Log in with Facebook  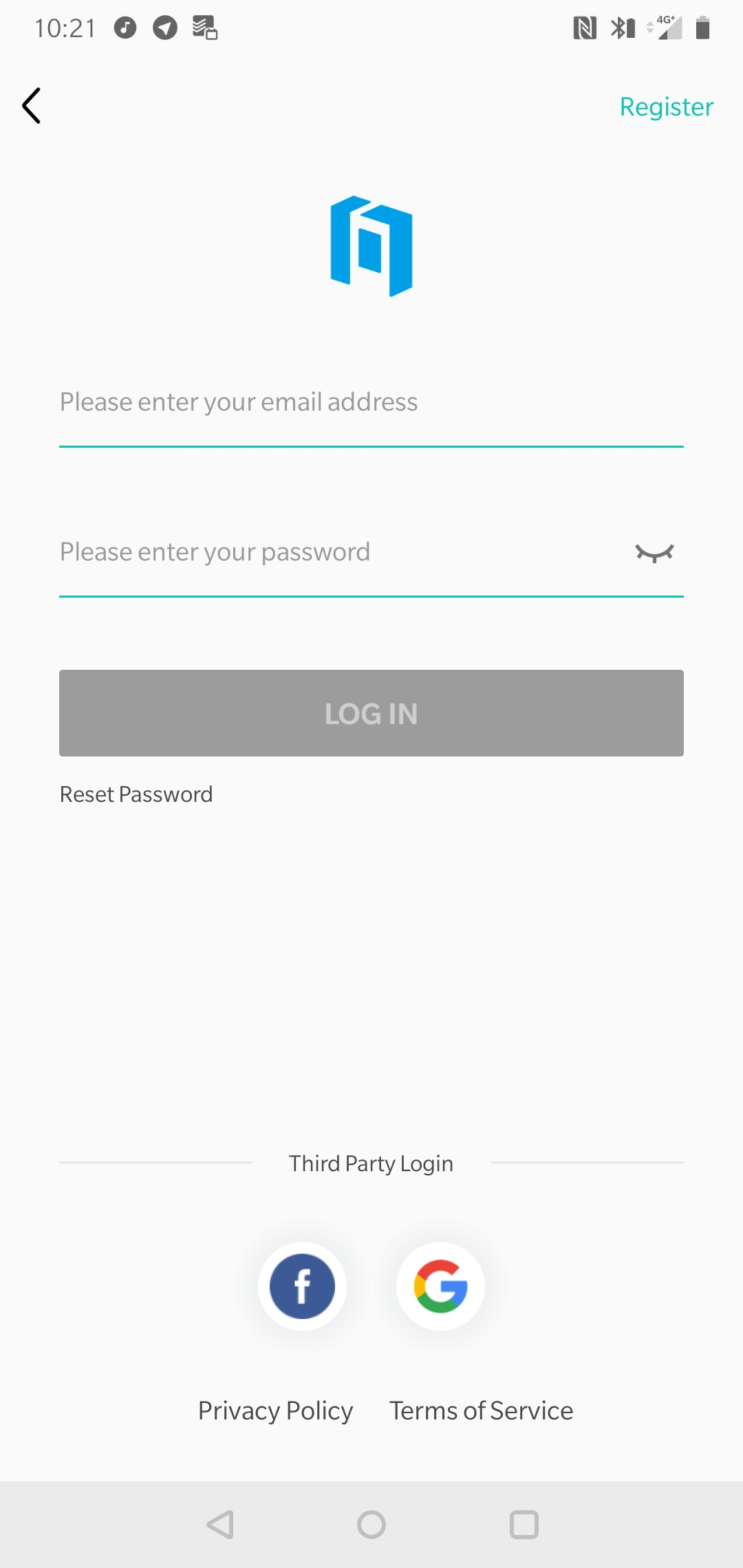tap(302, 1285)
